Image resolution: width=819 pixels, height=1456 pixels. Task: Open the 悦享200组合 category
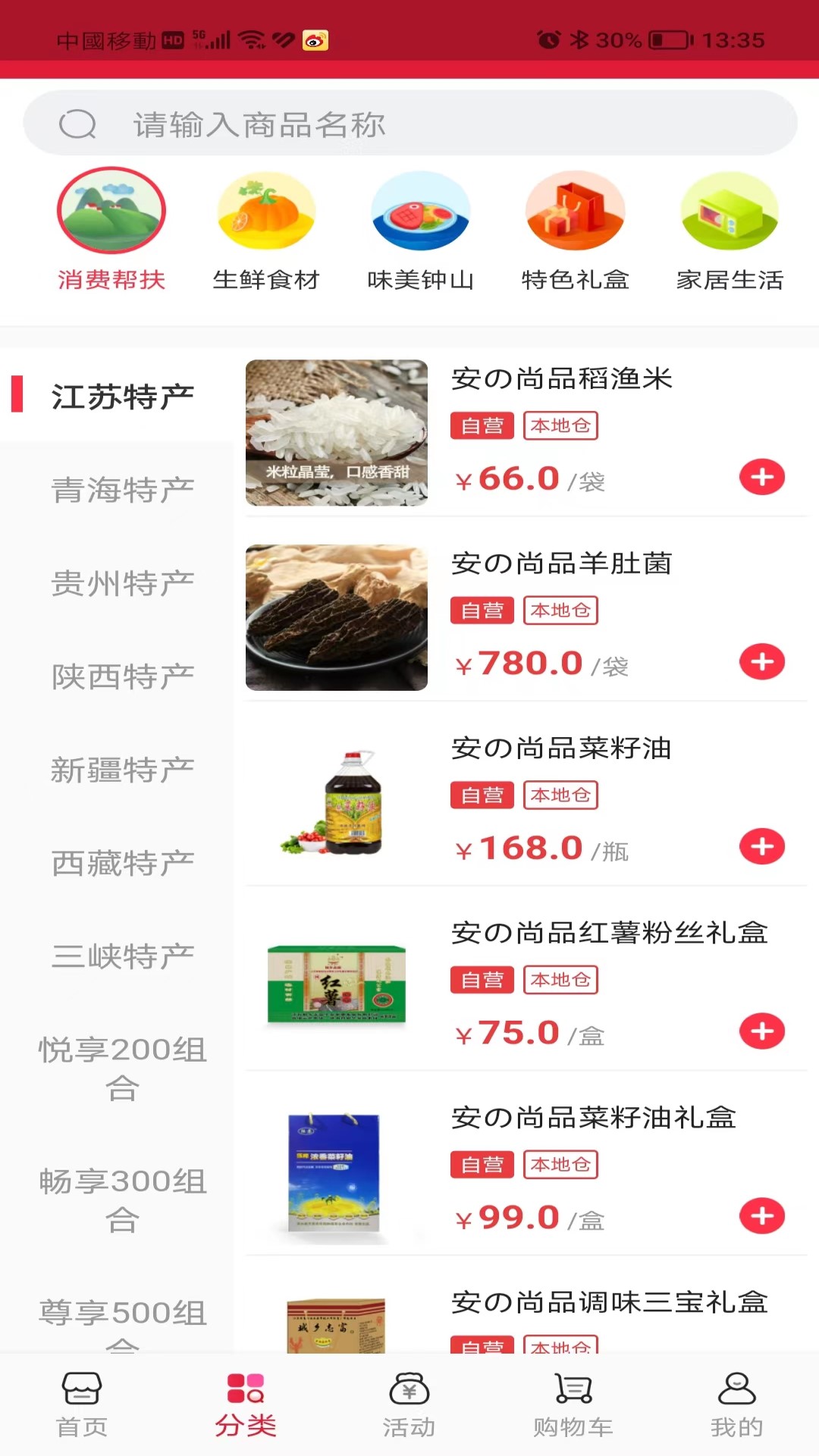point(122,1068)
